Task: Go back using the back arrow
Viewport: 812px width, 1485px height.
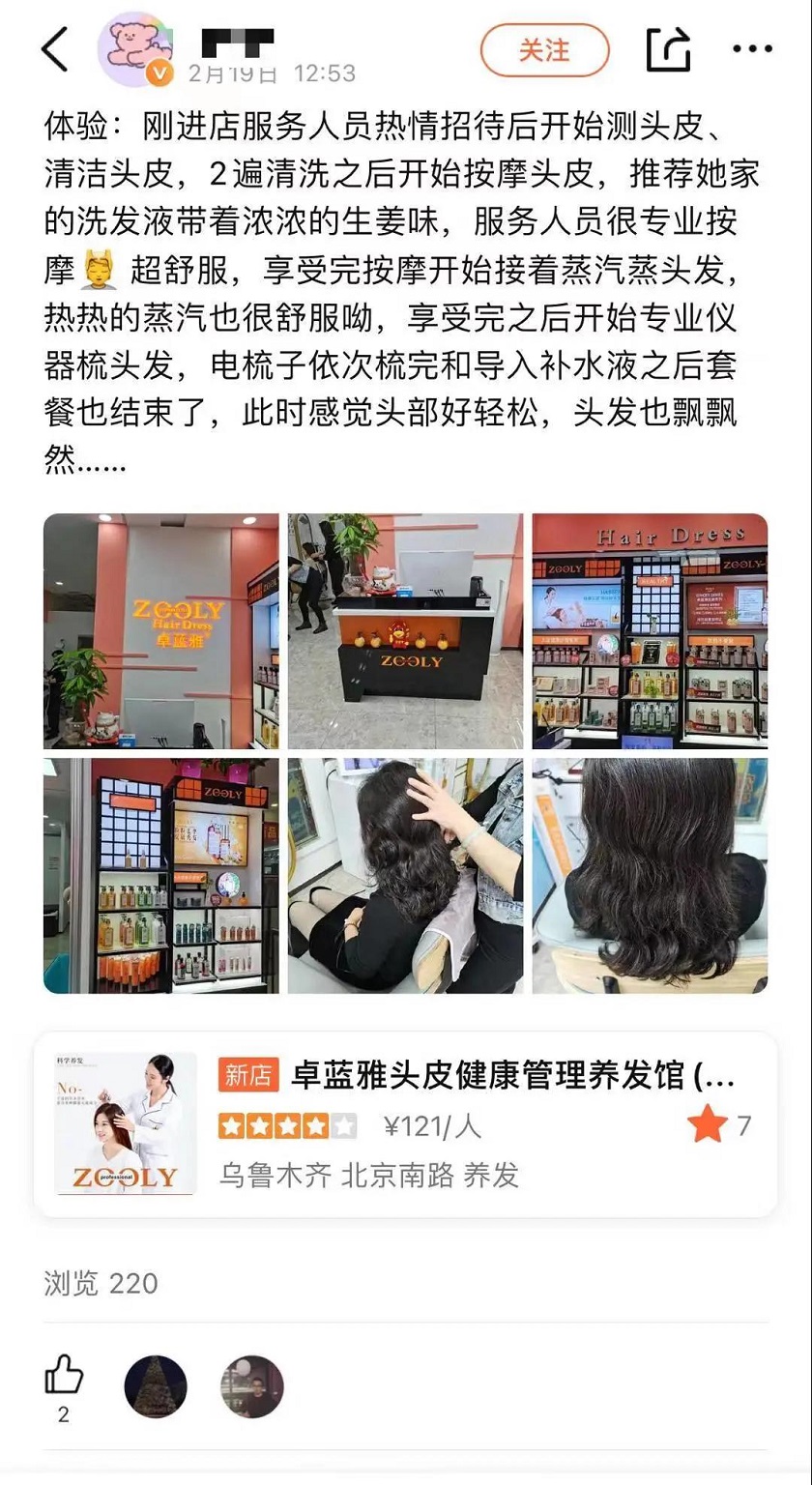Action: (55, 50)
